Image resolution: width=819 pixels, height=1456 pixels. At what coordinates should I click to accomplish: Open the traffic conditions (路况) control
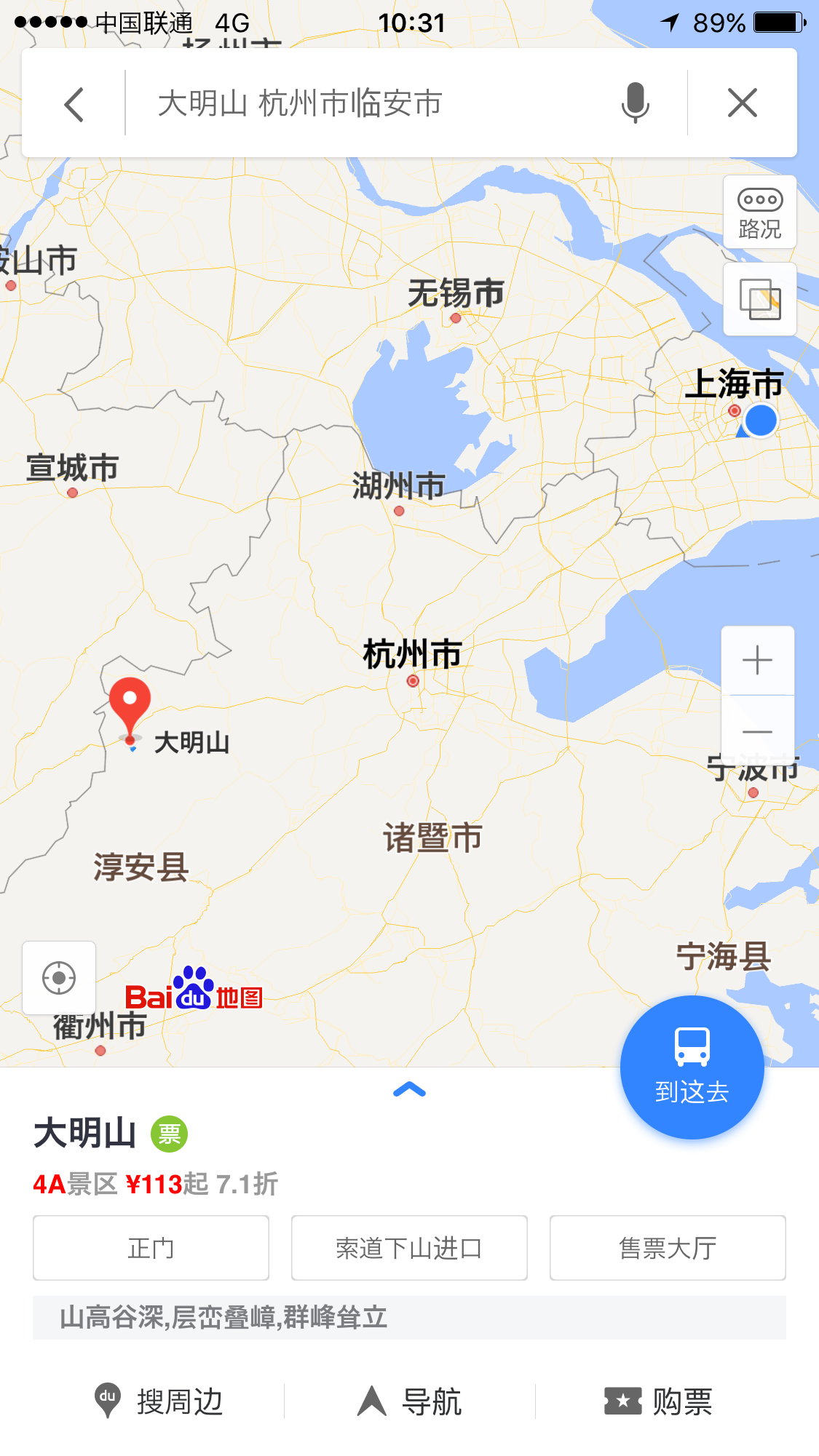click(759, 212)
